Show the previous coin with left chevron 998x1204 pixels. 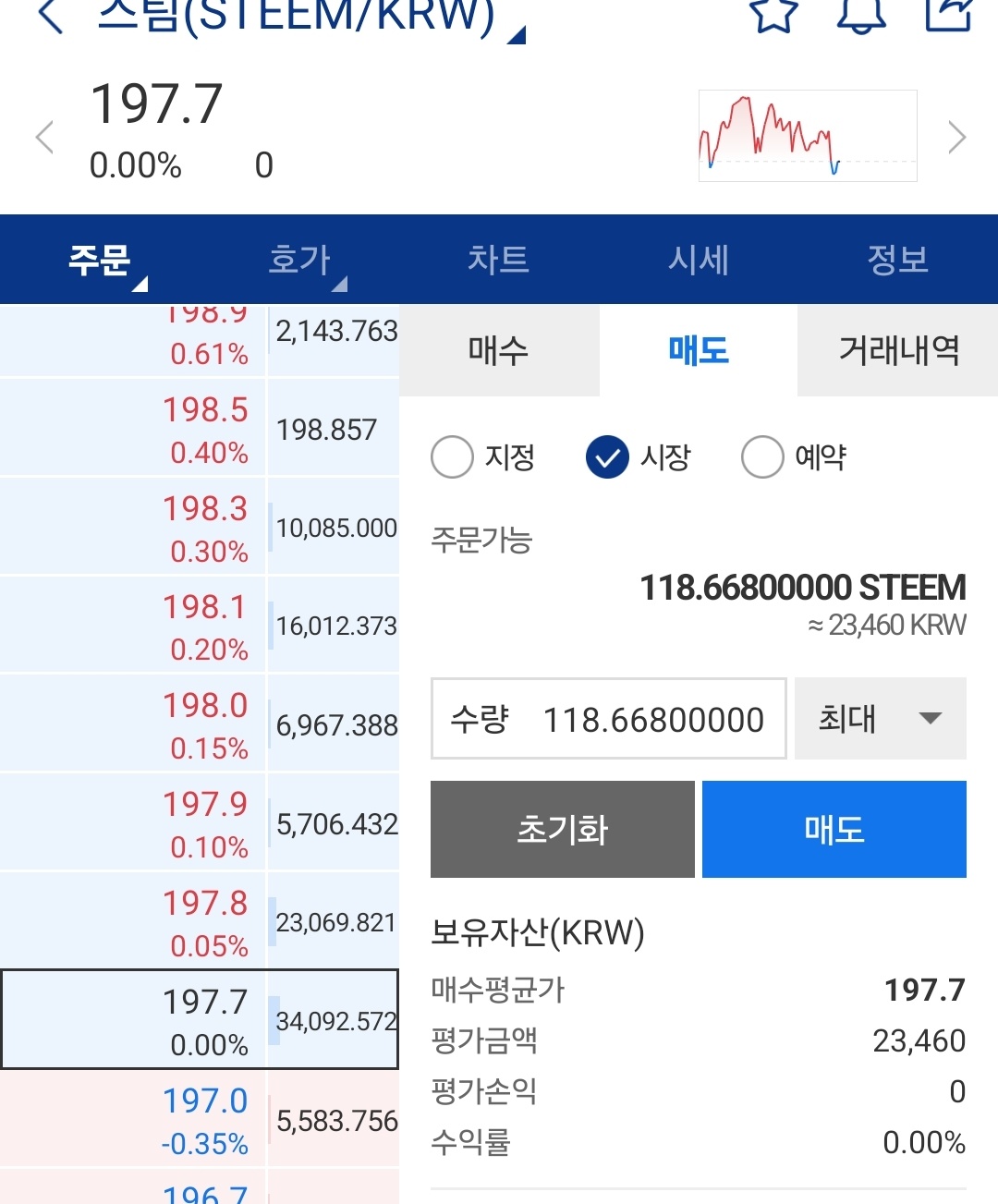44,138
